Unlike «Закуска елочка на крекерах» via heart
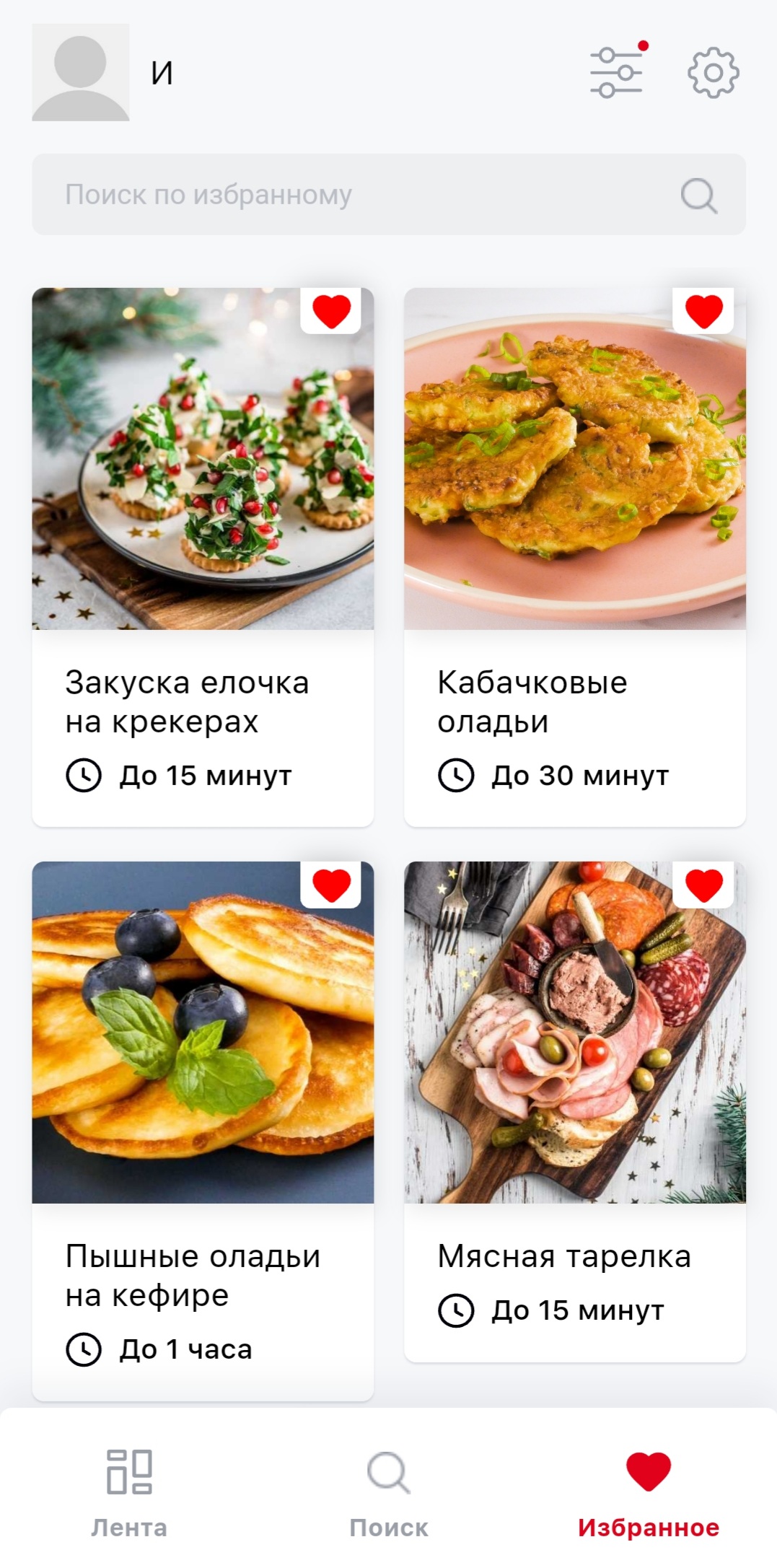Image resolution: width=777 pixels, height=1568 pixels. (x=331, y=311)
